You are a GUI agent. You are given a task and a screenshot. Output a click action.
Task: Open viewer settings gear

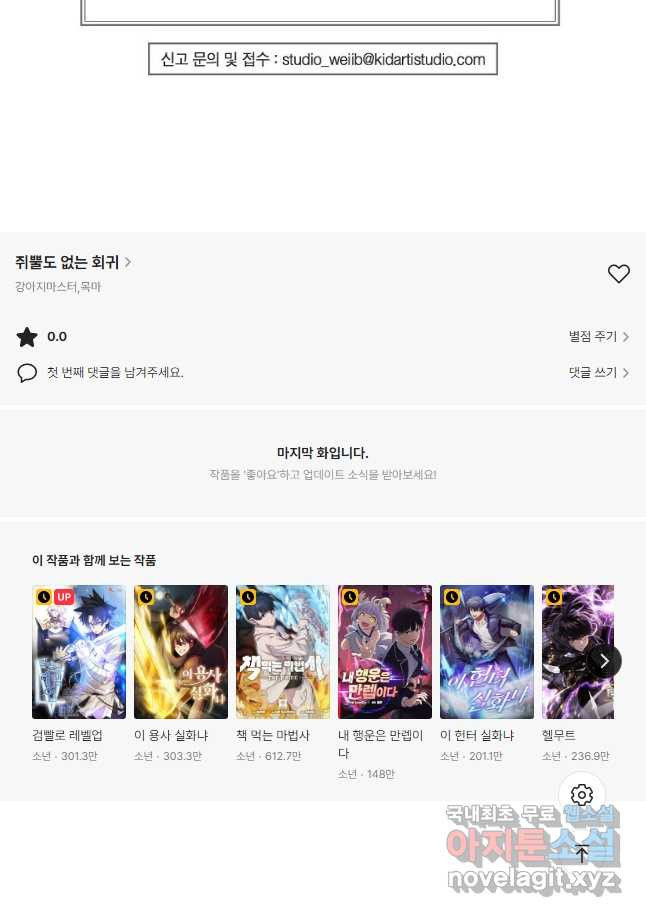(x=582, y=796)
